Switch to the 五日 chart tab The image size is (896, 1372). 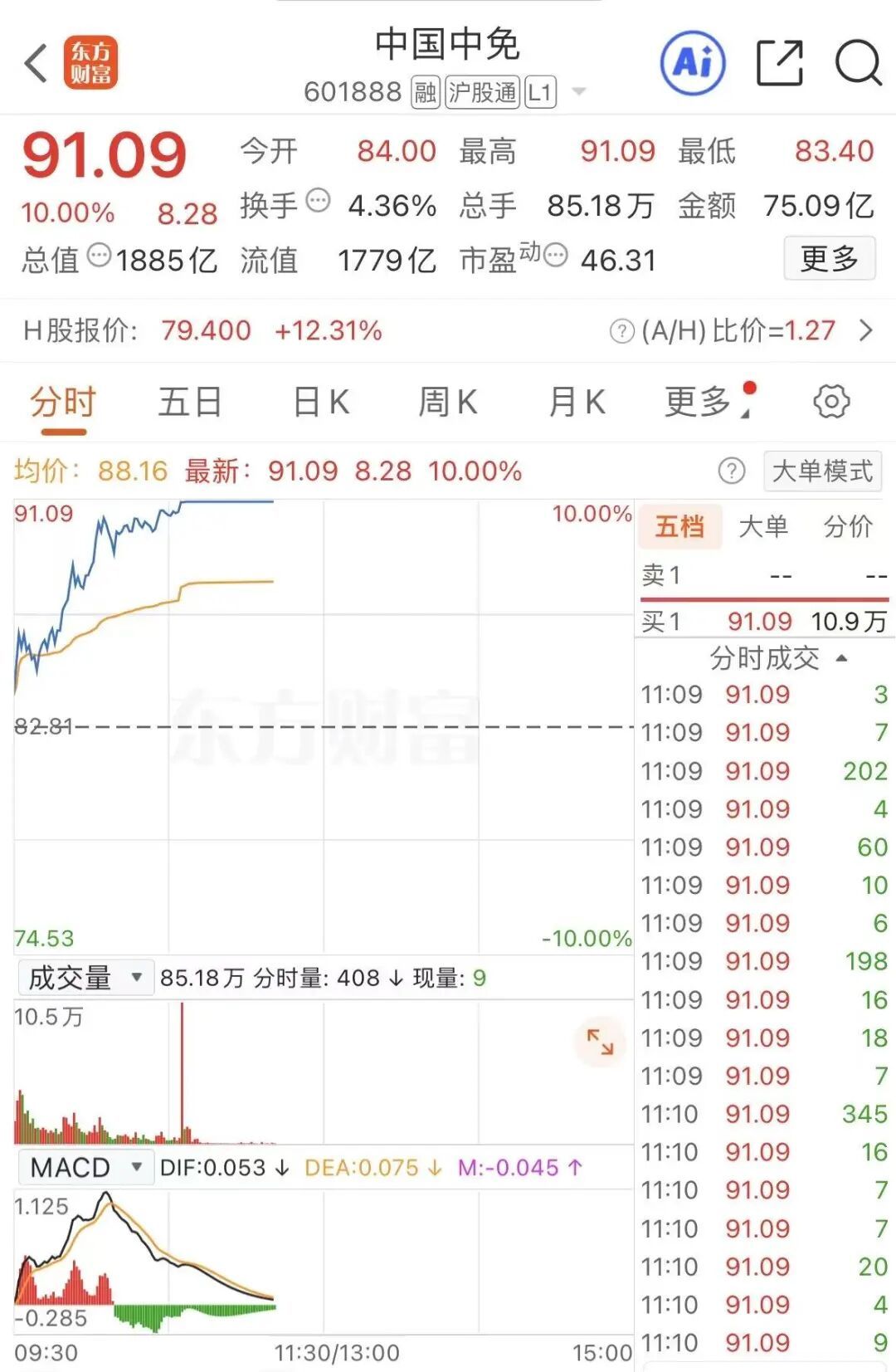(190, 403)
